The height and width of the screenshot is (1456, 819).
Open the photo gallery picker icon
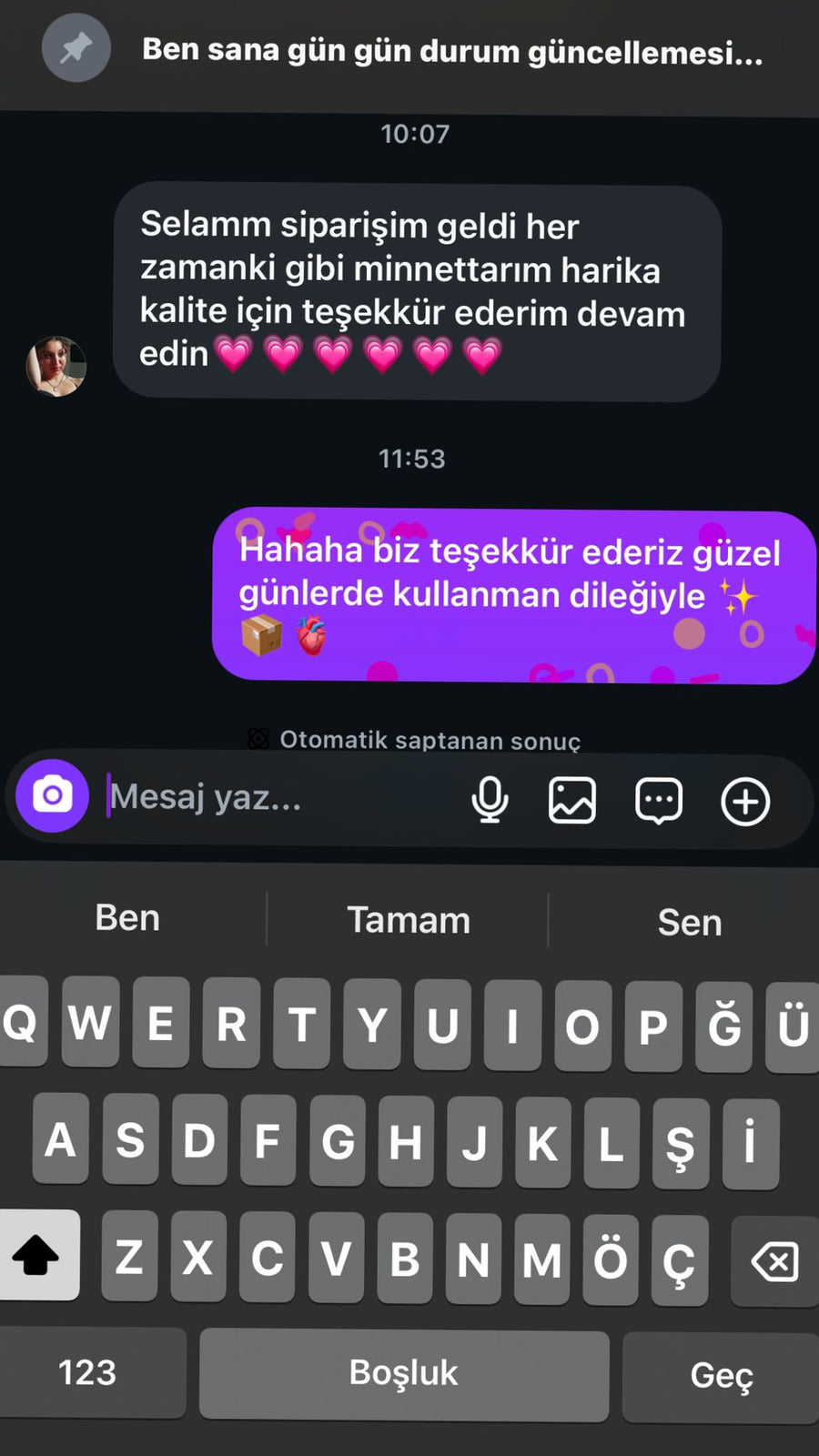(x=571, y=801)
